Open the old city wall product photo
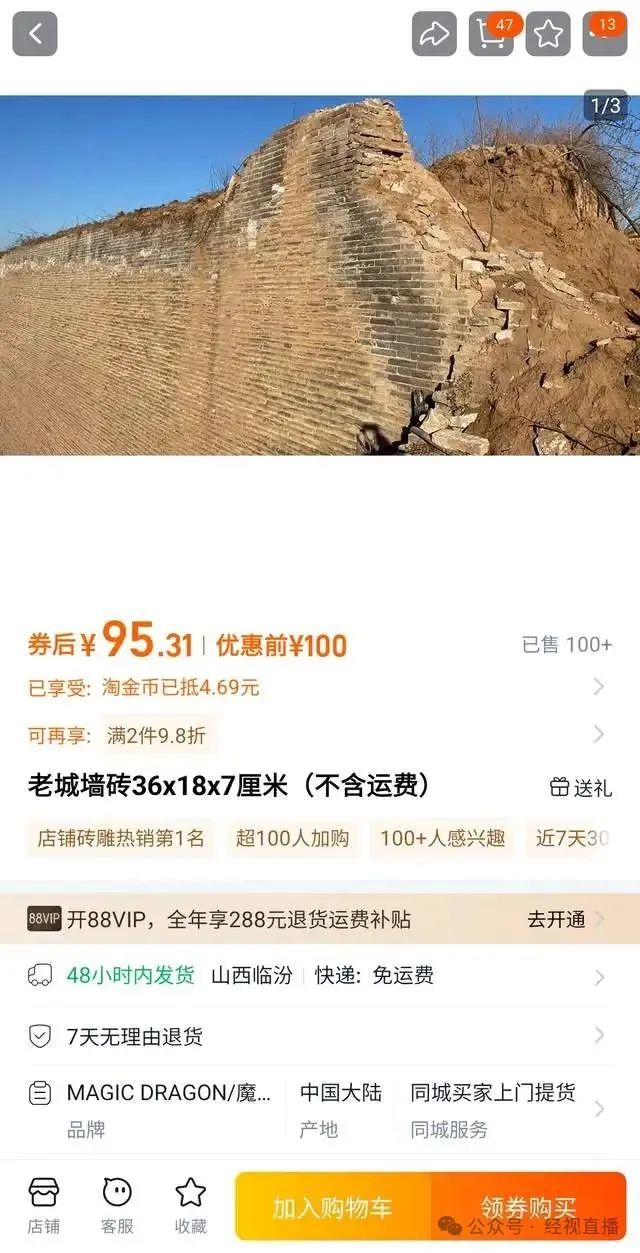Image resolution: width=640 pixels, height=1253 pixels. pyautogui.click(x=320, y=275)
